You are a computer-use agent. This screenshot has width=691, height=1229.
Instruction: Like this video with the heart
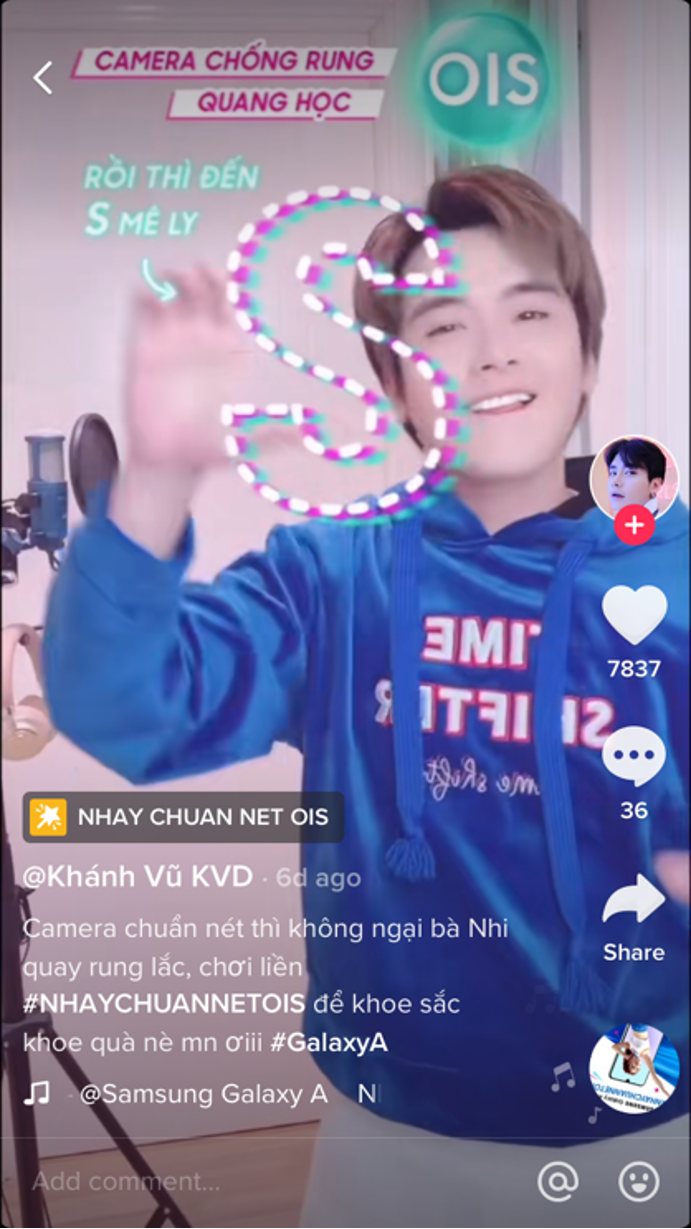tap(634, 616)
